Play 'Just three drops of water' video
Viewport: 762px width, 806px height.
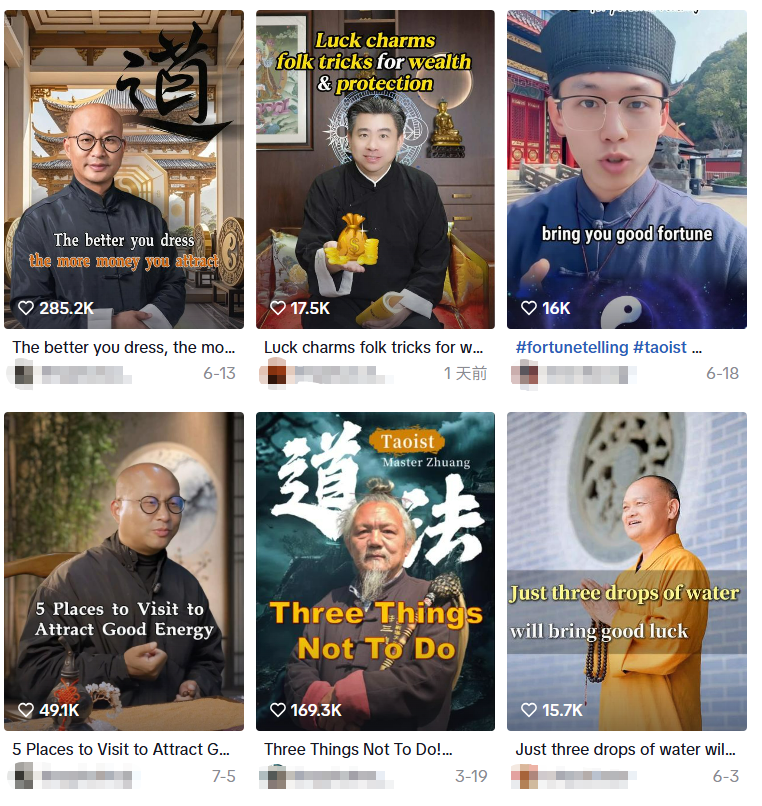tap(627, 570)
